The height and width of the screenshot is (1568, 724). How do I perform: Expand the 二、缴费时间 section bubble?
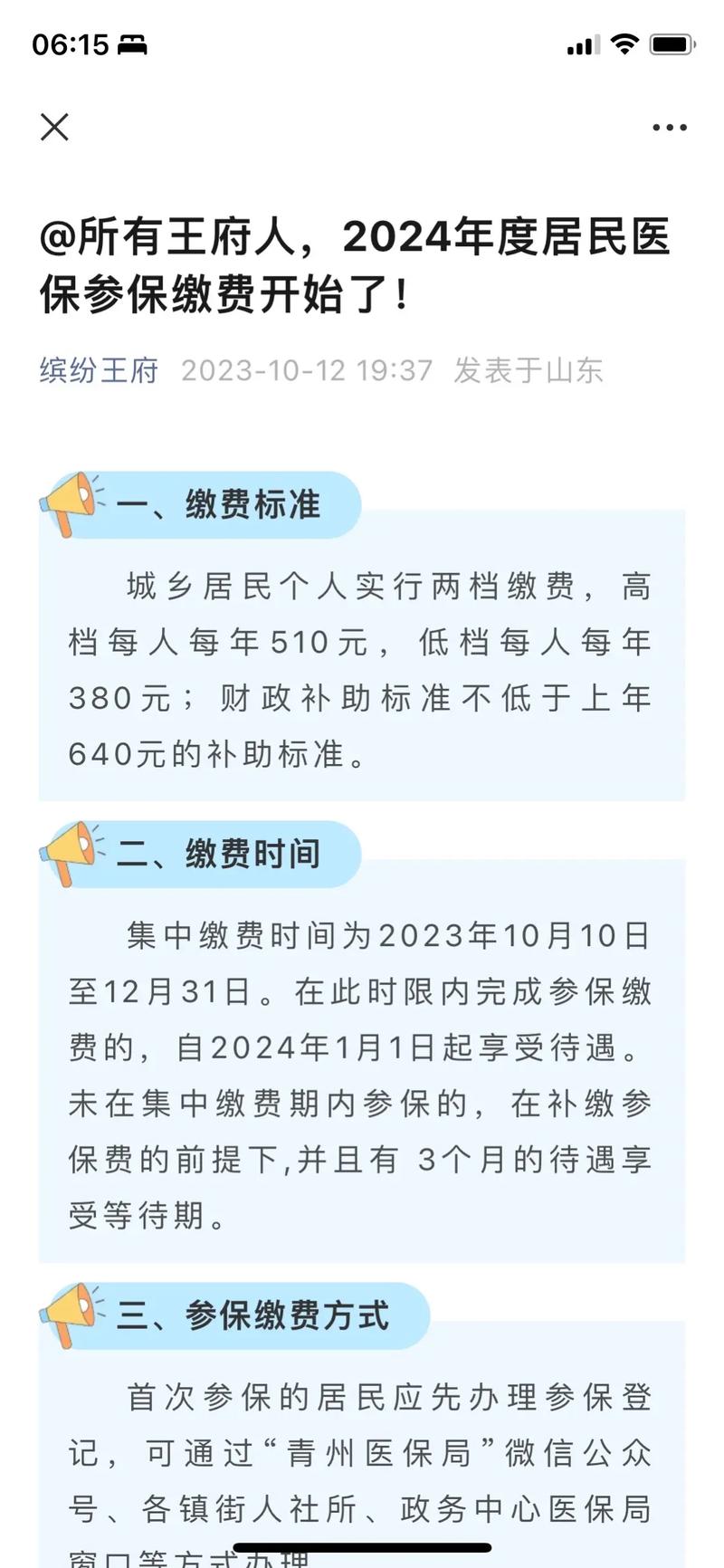click(x=220, y=854)
